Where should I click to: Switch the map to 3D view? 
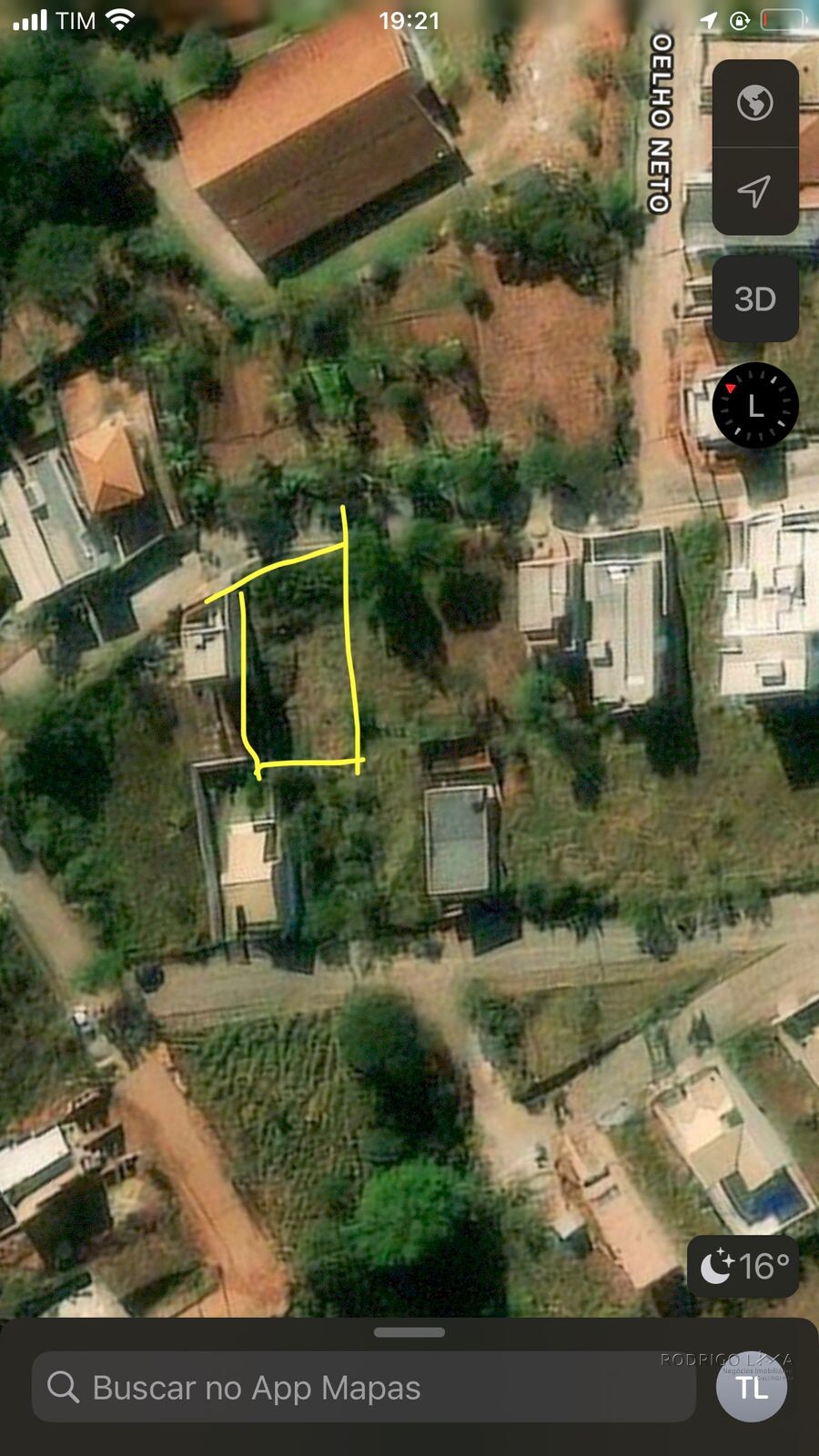pos(755,298)
